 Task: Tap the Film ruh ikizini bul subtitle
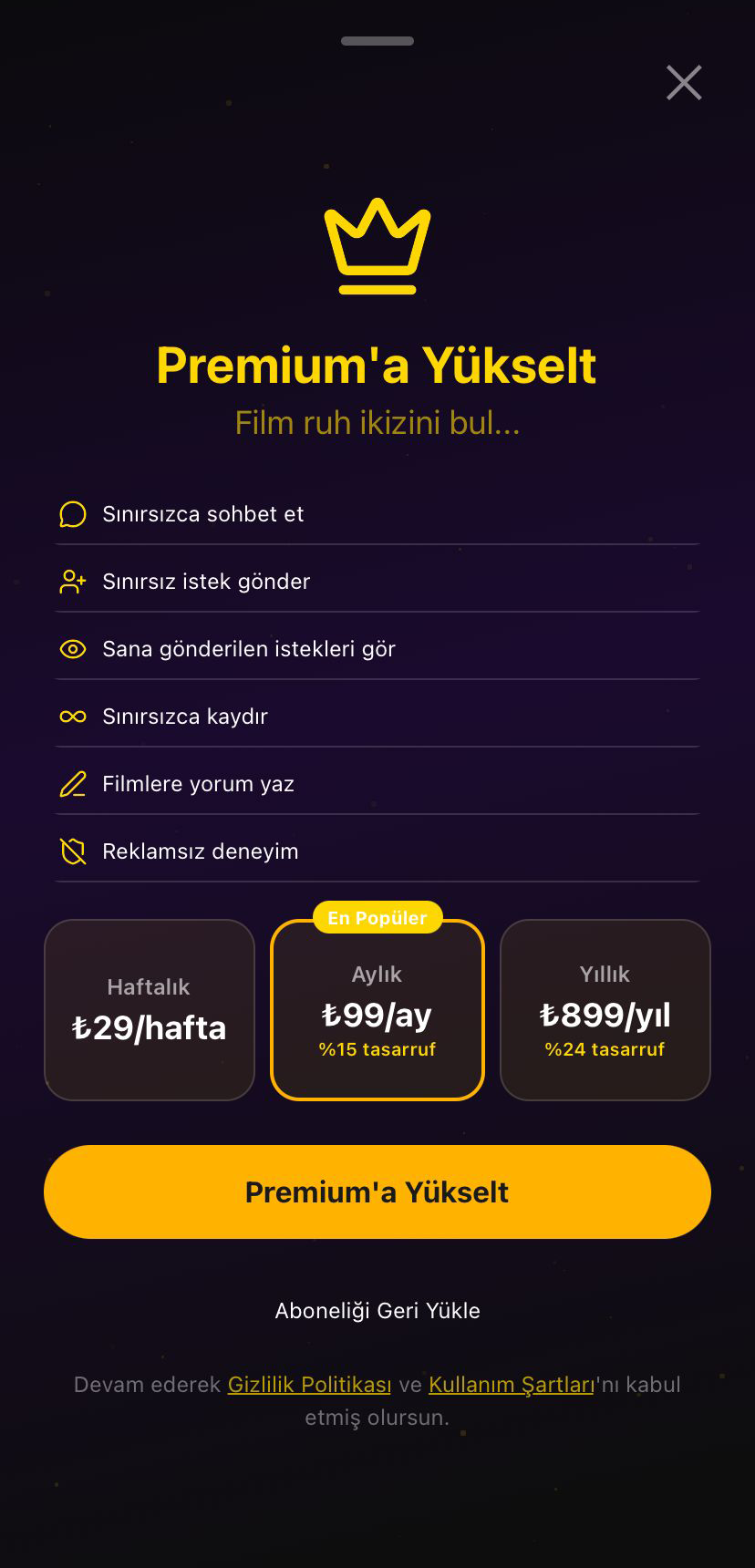click(x=377, y=423)
